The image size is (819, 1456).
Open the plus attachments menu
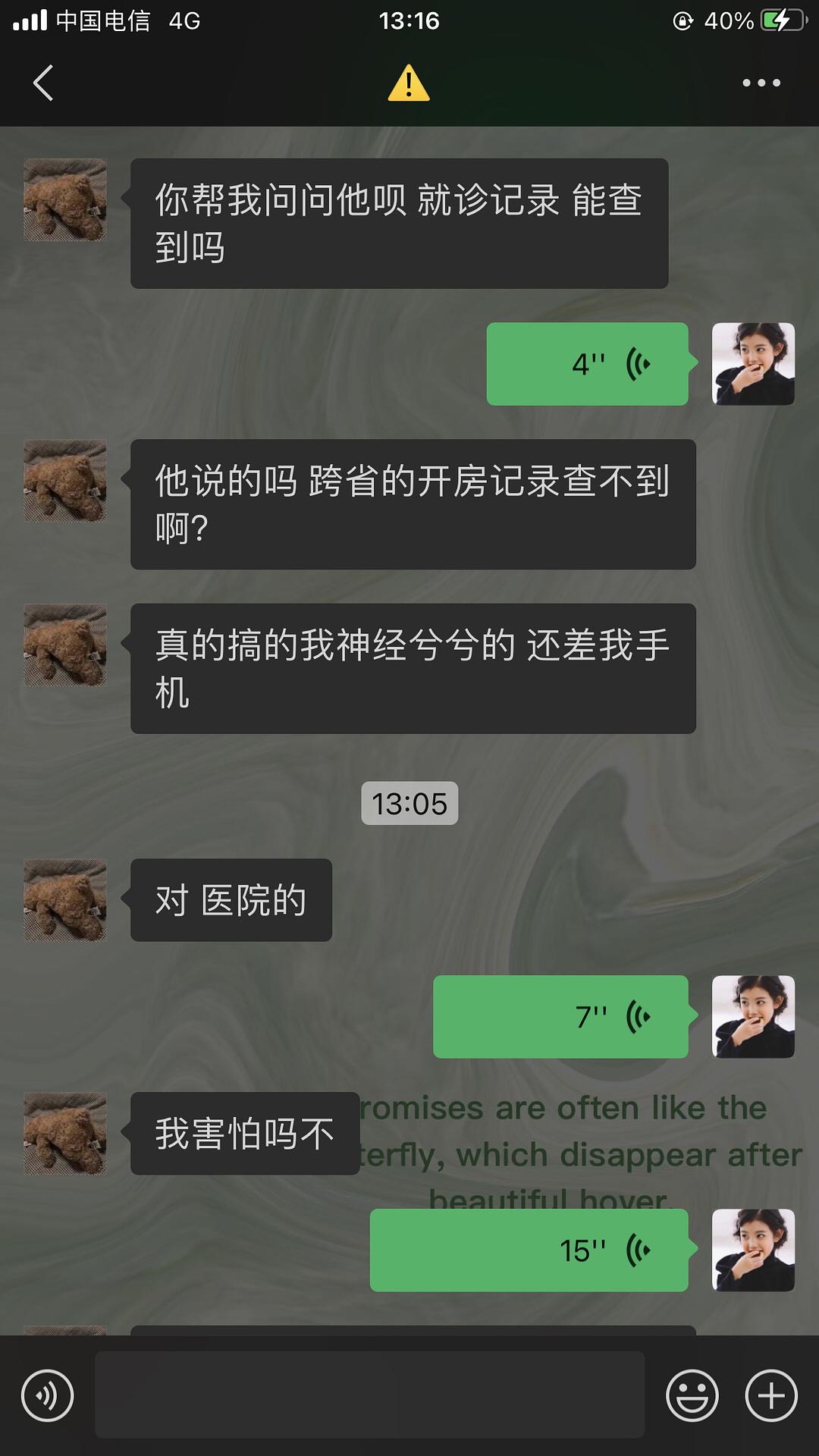click(771, 1395)
